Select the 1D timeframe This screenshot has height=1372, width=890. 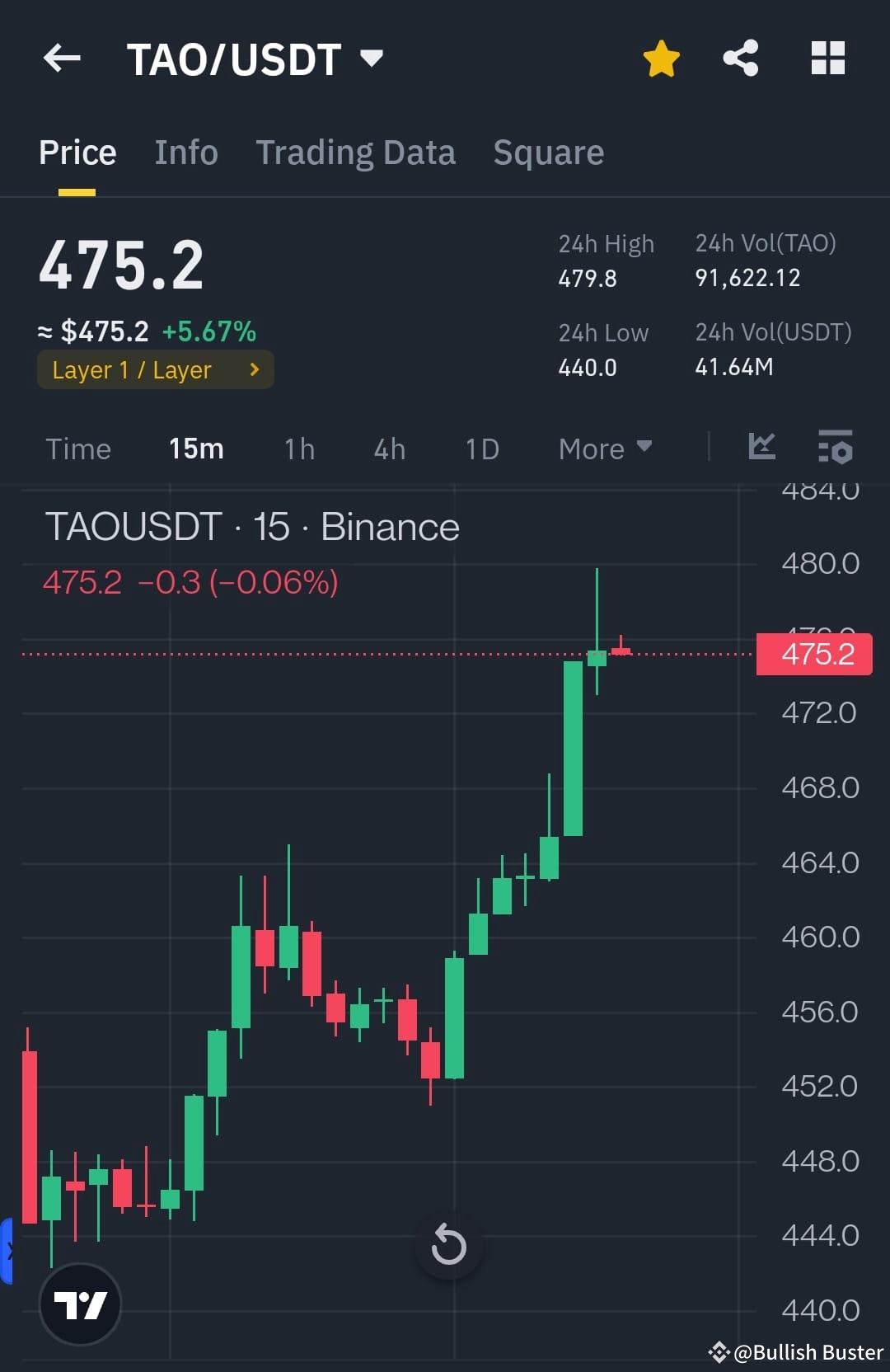pyautogui.click(x=482, y=448)
